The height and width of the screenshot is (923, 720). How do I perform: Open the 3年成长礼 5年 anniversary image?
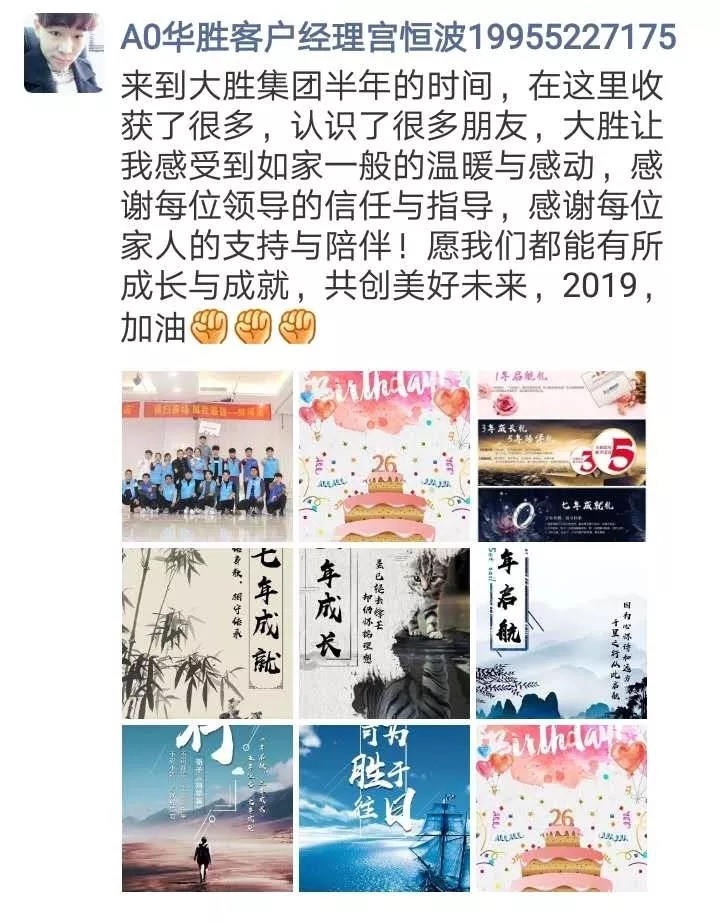561,455
